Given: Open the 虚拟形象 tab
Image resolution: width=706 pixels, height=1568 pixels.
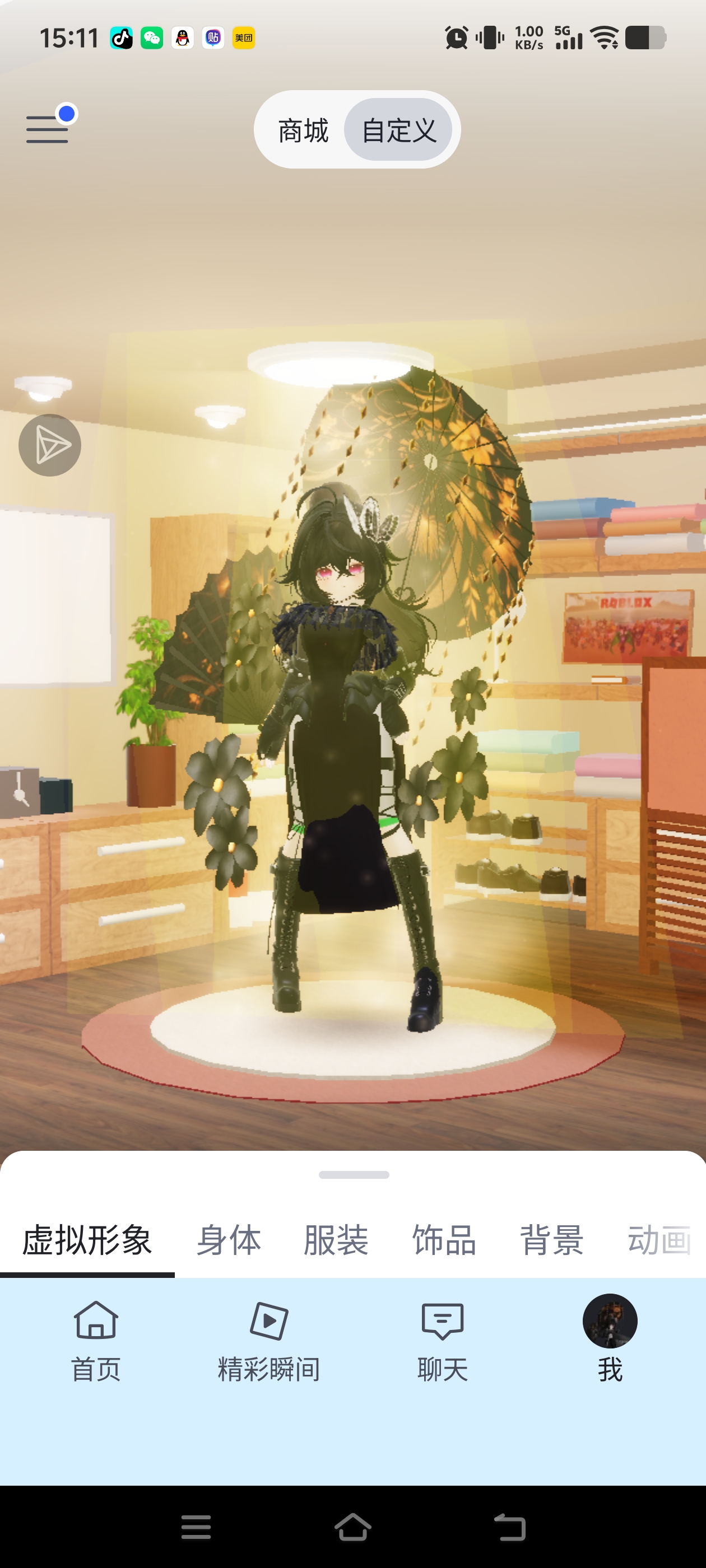Looking at the screenshot, I should tap(87, 1240).
